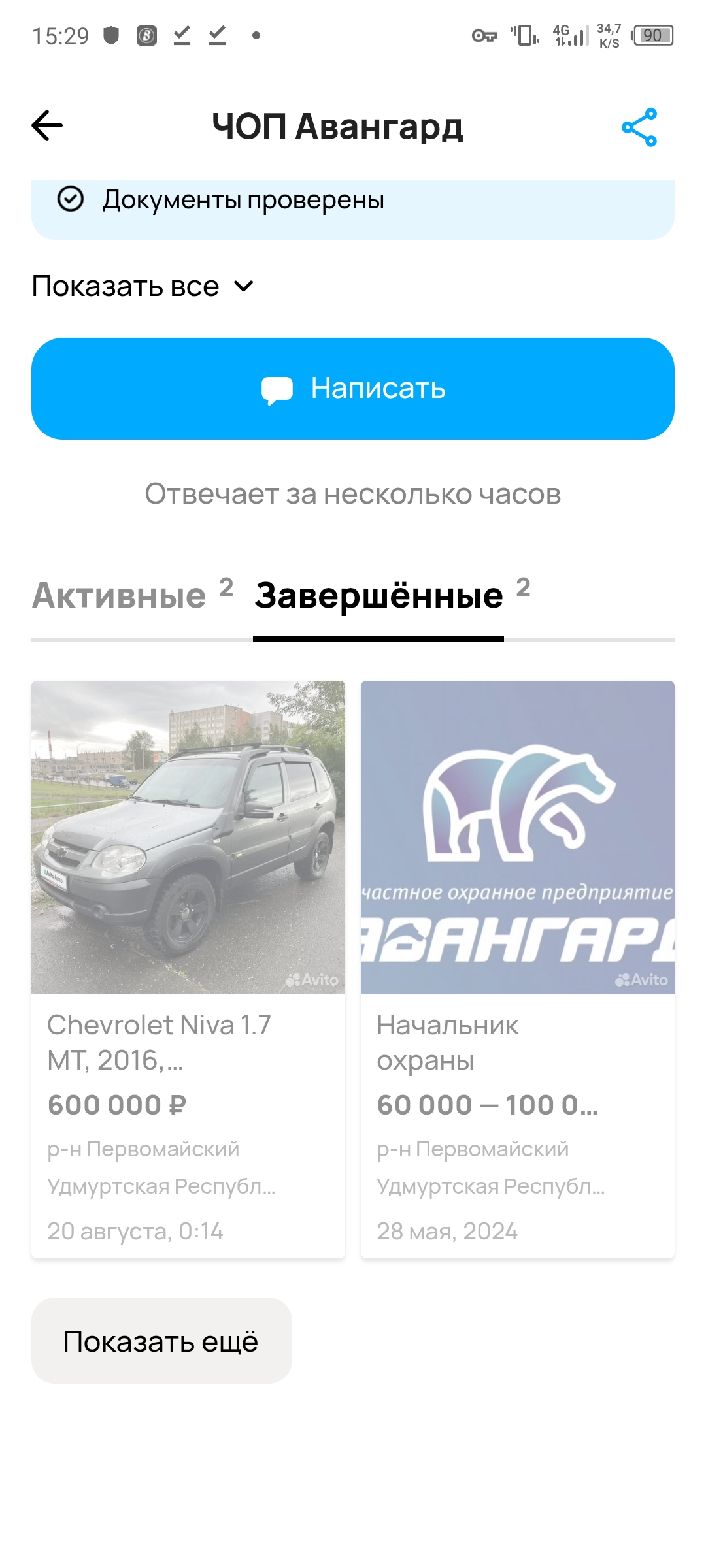Switch to the Активные tab
Viewport: 706px width, 1568px height.
132,596
